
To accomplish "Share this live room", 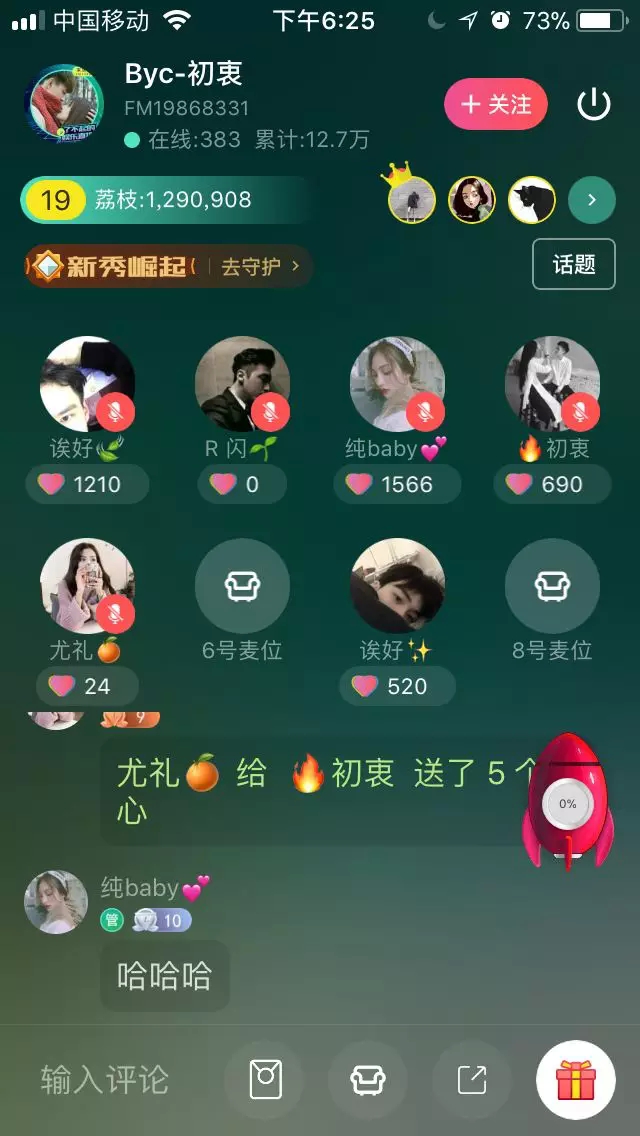I will click(x=471, y=1080).
